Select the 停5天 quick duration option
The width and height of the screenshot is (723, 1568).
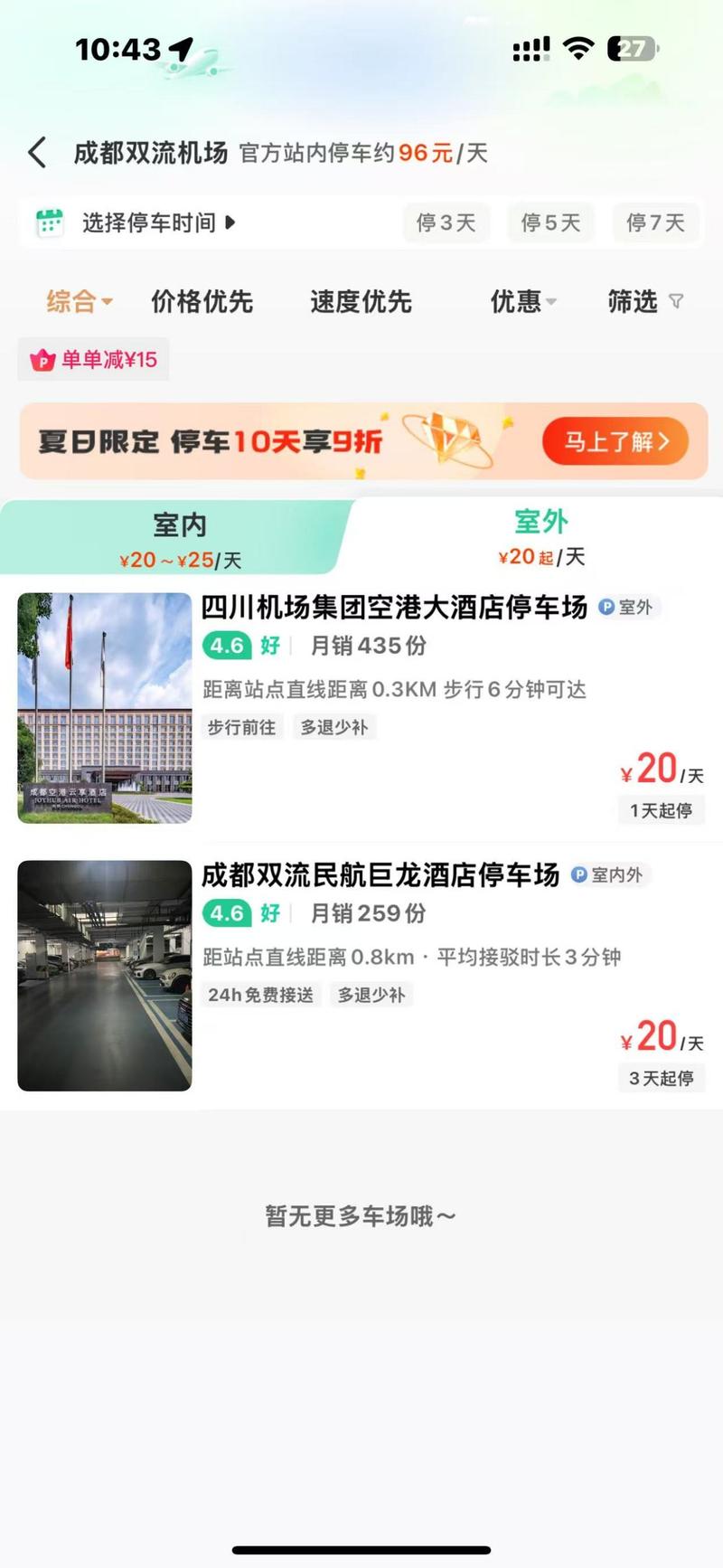coord(550,222)
